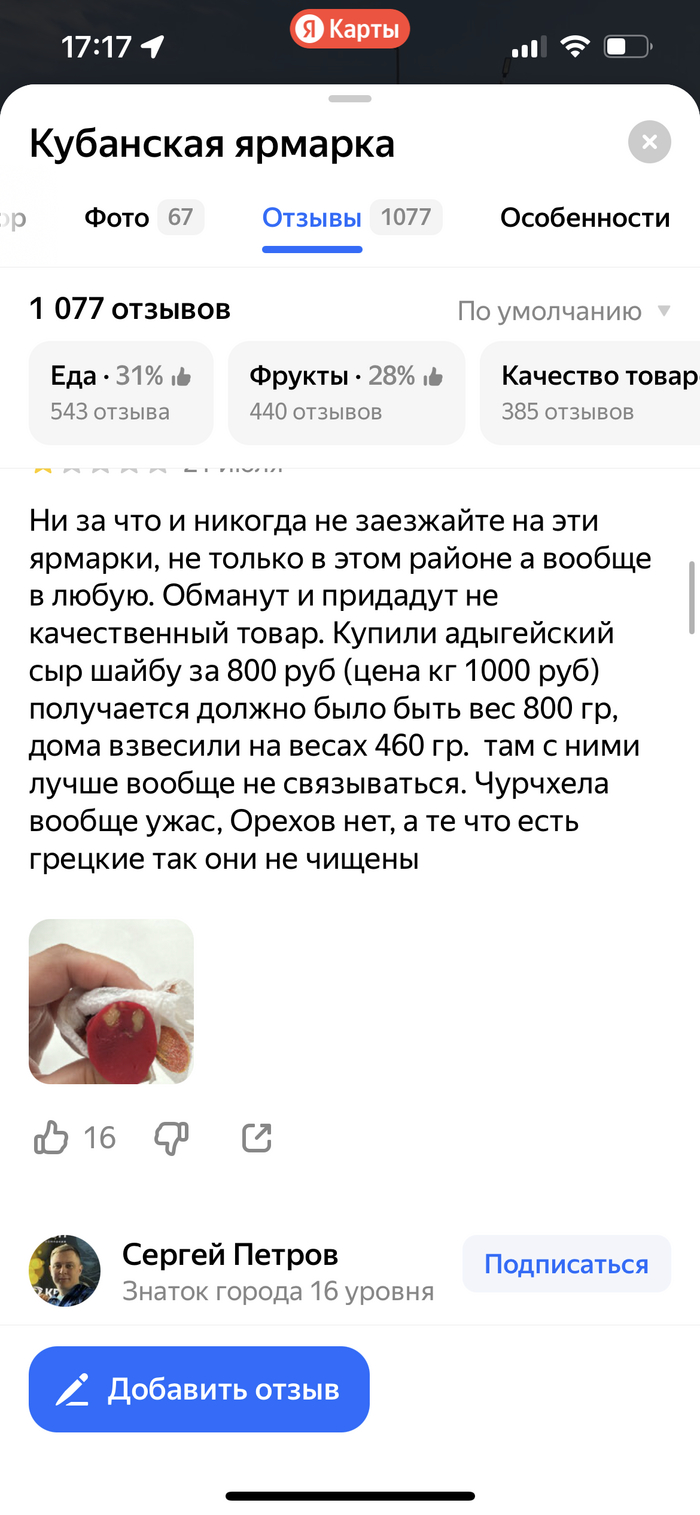Select the Качество товара chip
The image size is (700, 1515).
(595, 392)
